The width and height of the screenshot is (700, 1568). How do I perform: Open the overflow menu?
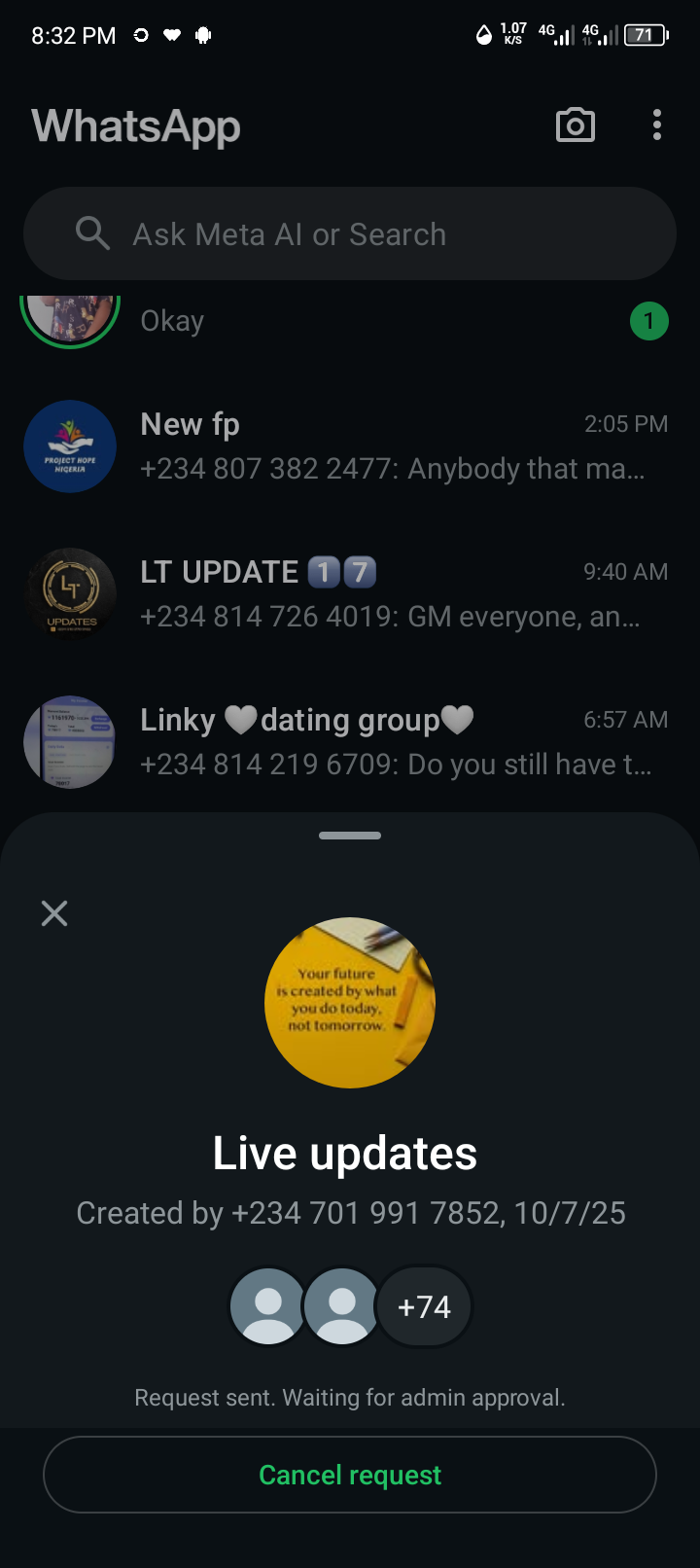pyautogui.click(x=657, y=125)
